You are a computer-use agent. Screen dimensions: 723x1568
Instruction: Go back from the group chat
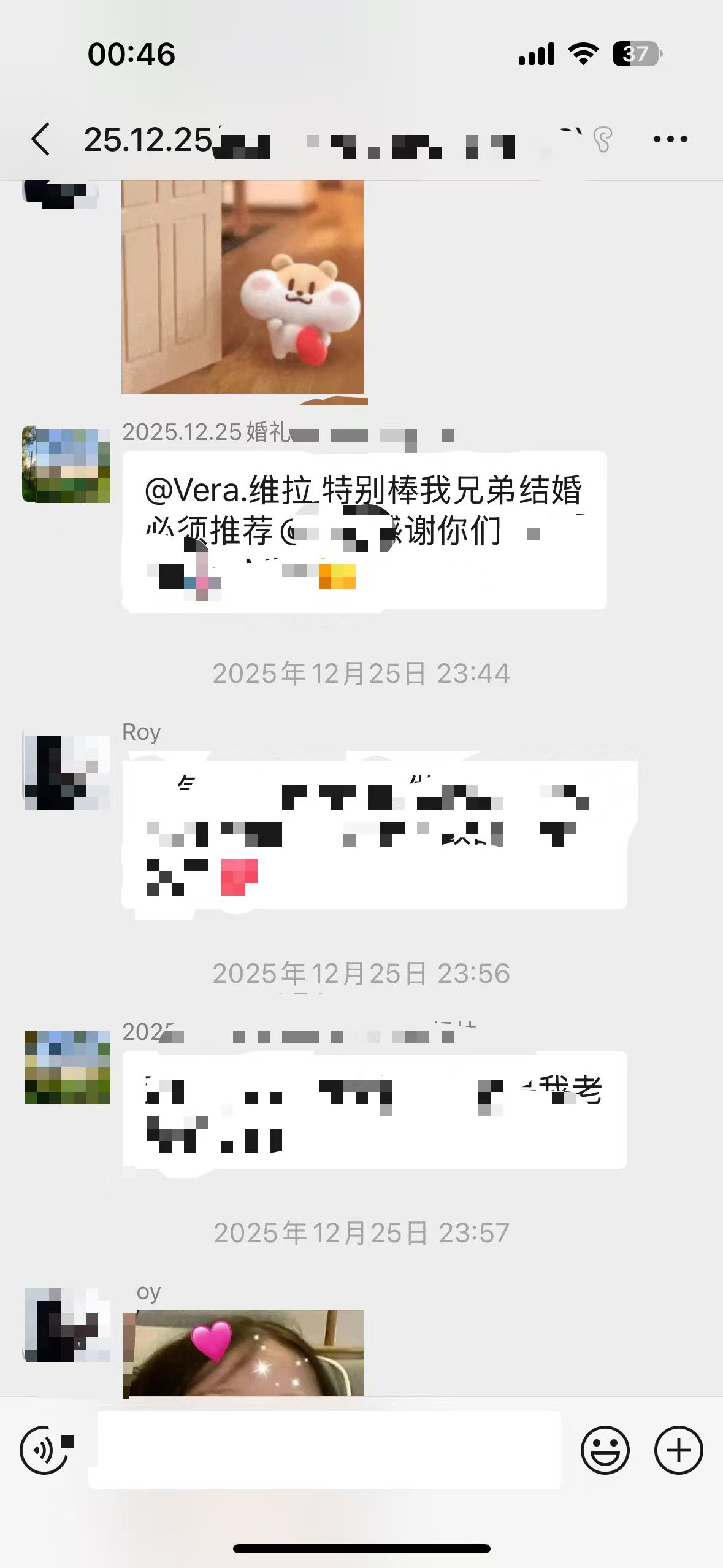coord(40,139)
